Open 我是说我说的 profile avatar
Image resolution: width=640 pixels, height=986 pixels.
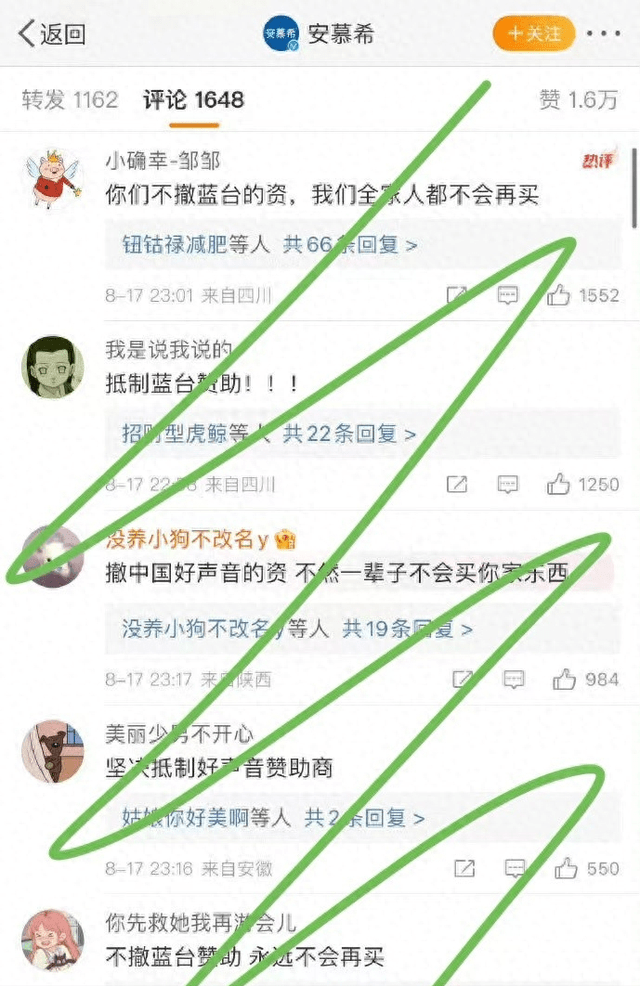point(52,366)
